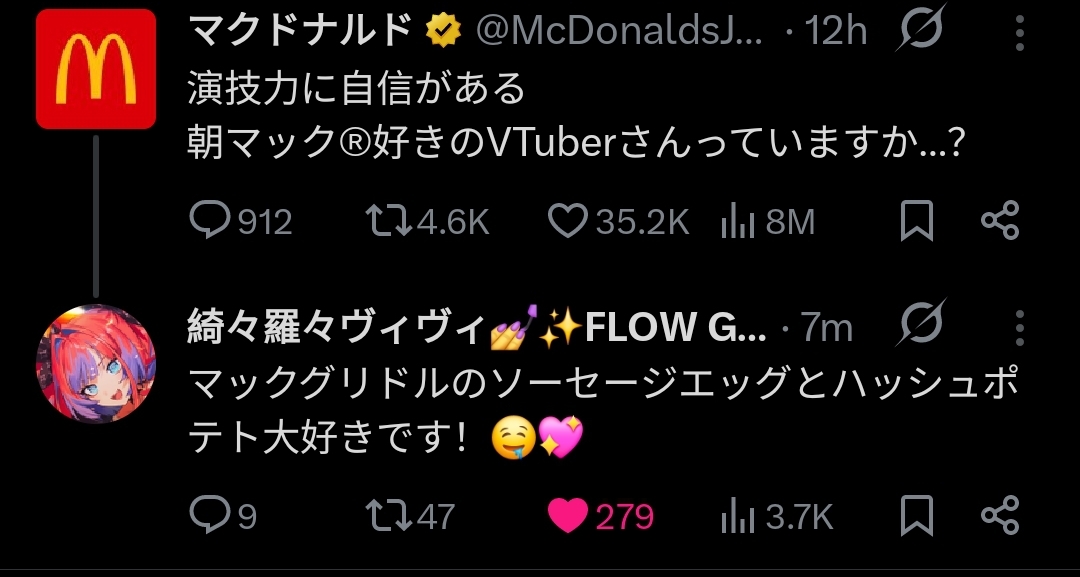This screenshot has height=577, width=1080.
Task: Unlike 綺々羅々ヴィヴィ's reply
Action: (x=568, y=515)
